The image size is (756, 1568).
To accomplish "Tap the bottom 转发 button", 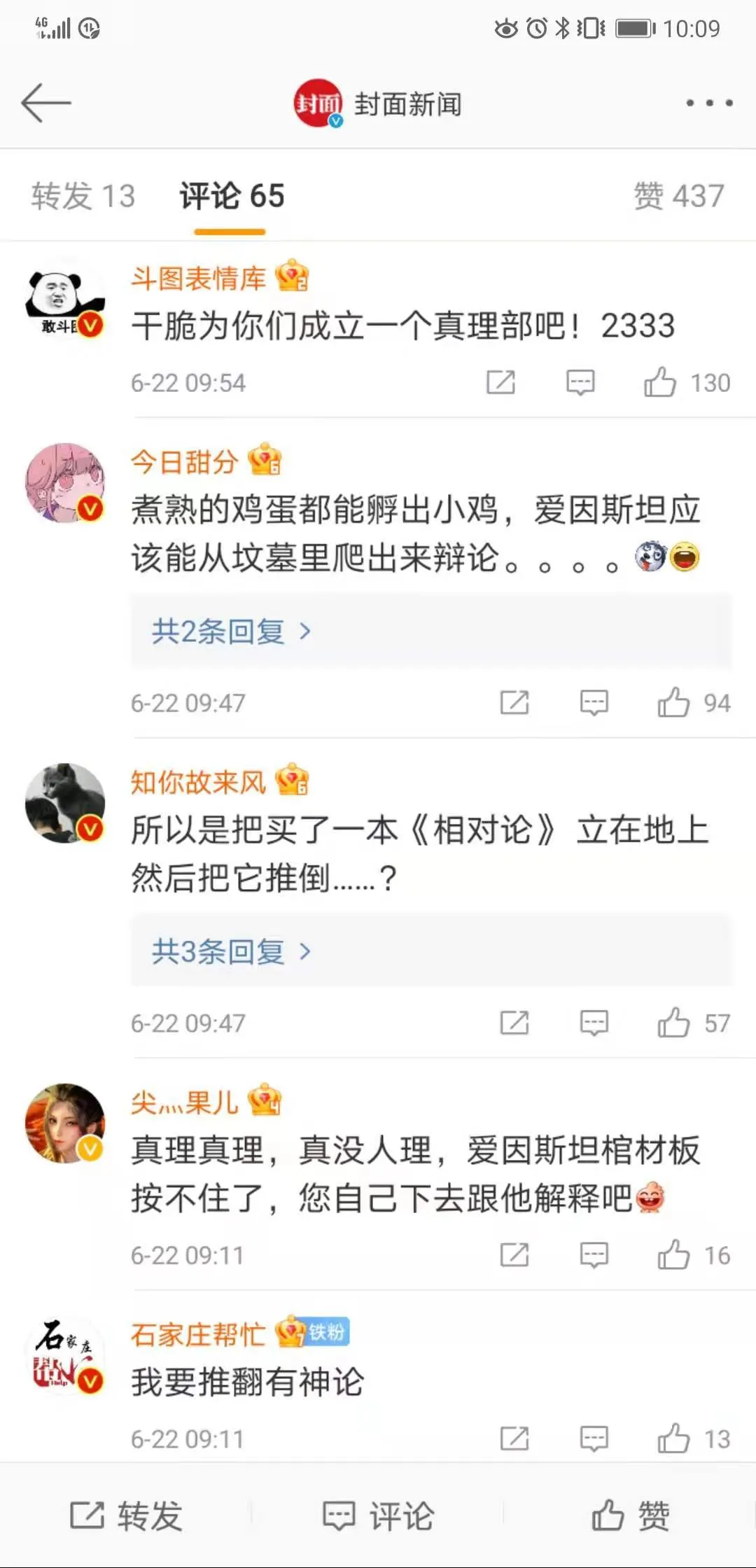I will click(x=126, y=1516).
